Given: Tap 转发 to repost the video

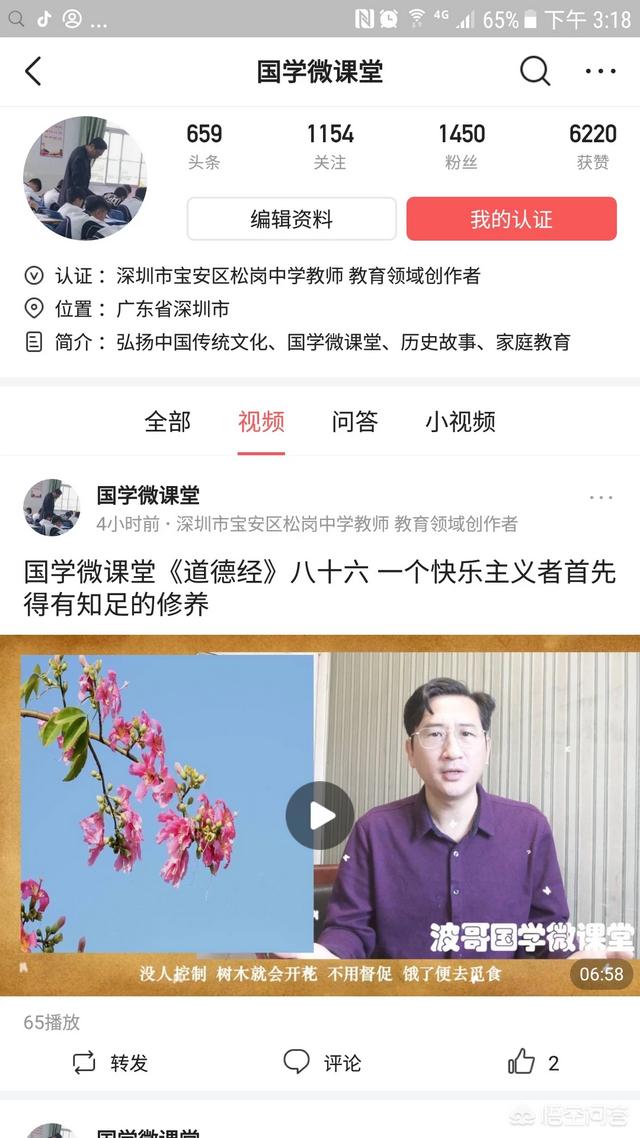Looking at the screenshot, I should click(x=111, y=1062).
